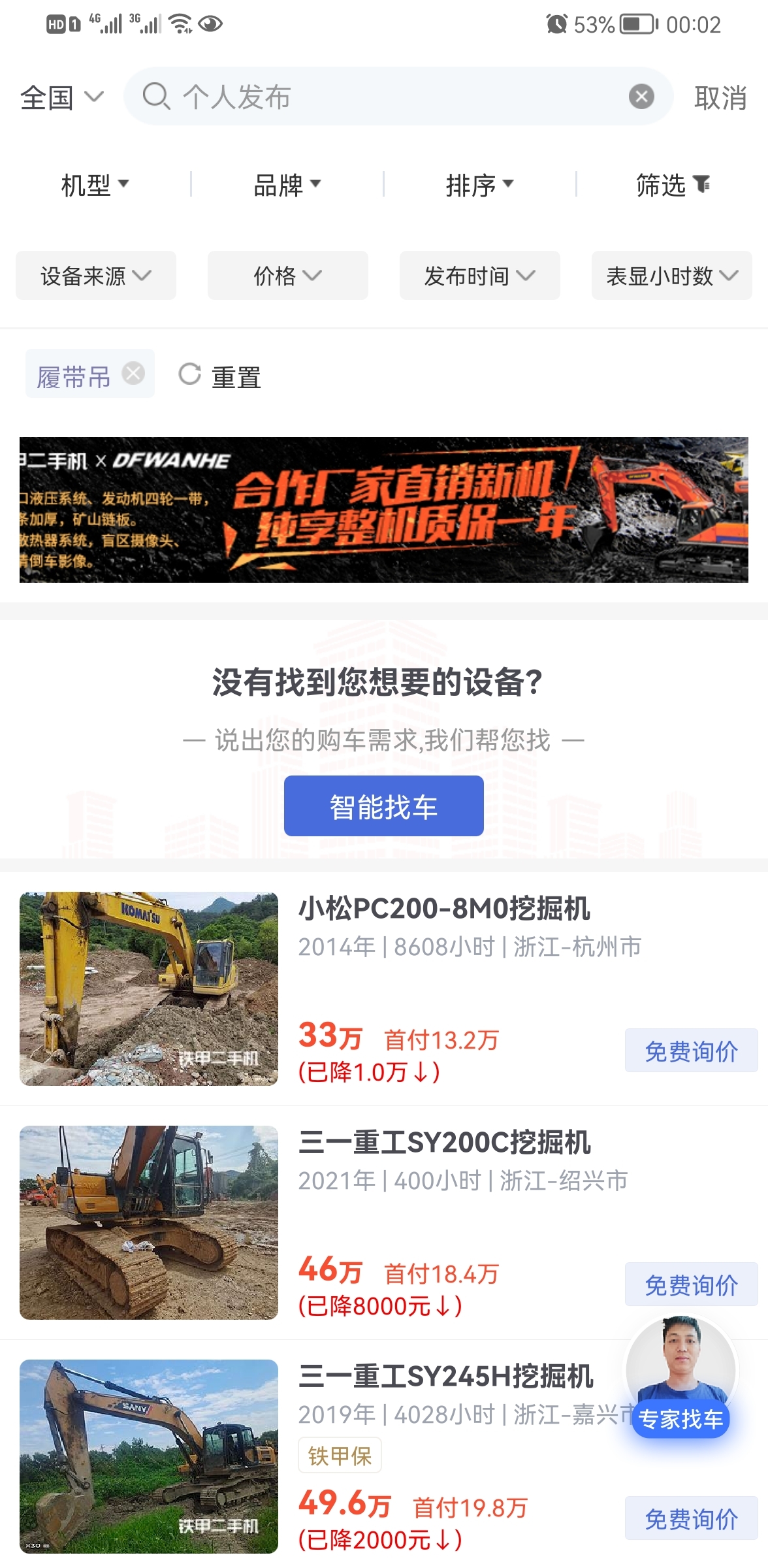Expand the 价格 dropdown
768x1568 pixels.
tap(288, 276)
